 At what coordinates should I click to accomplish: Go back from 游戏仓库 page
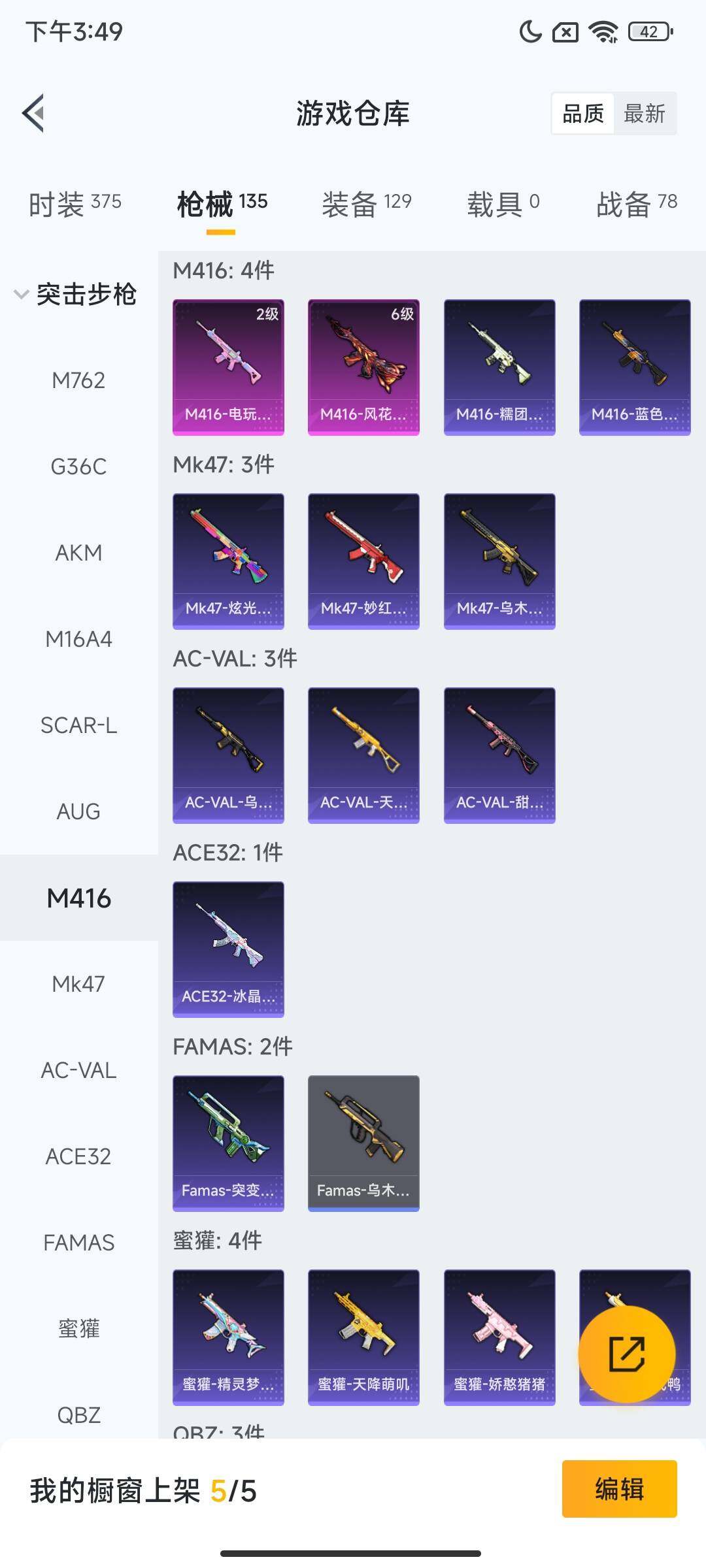[34, 113]
